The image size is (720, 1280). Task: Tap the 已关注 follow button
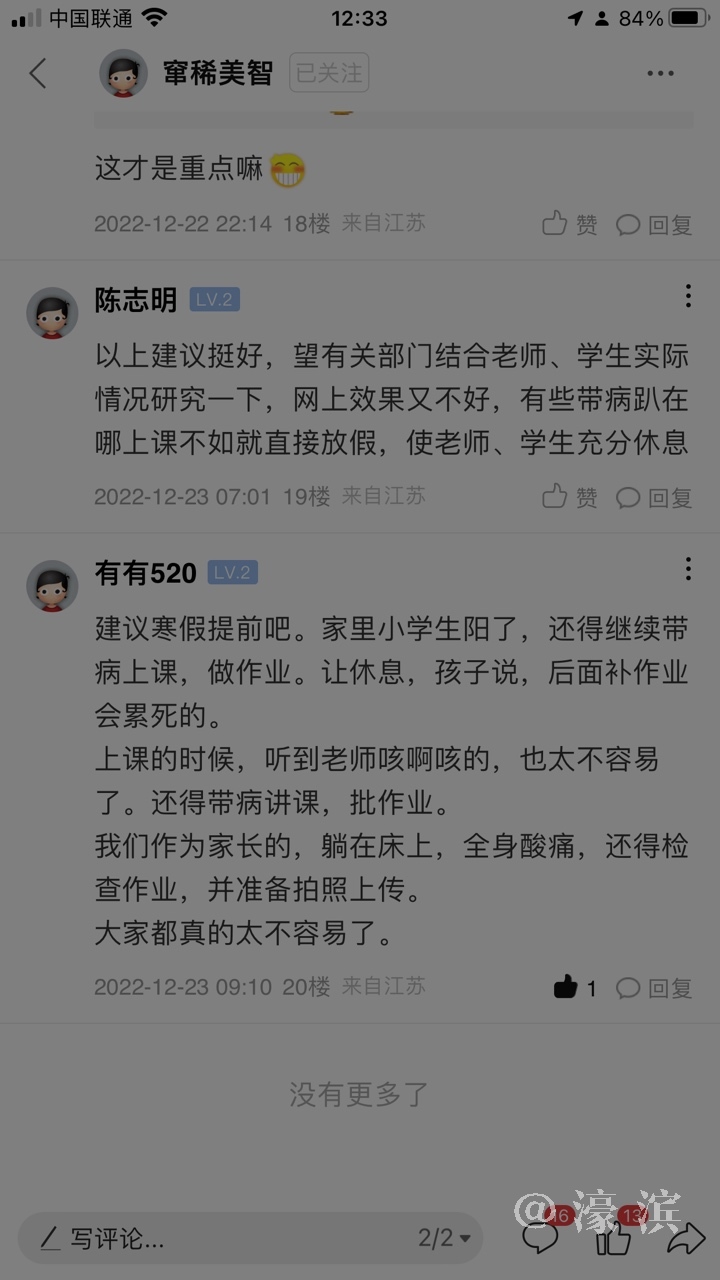tap(329, 73)
